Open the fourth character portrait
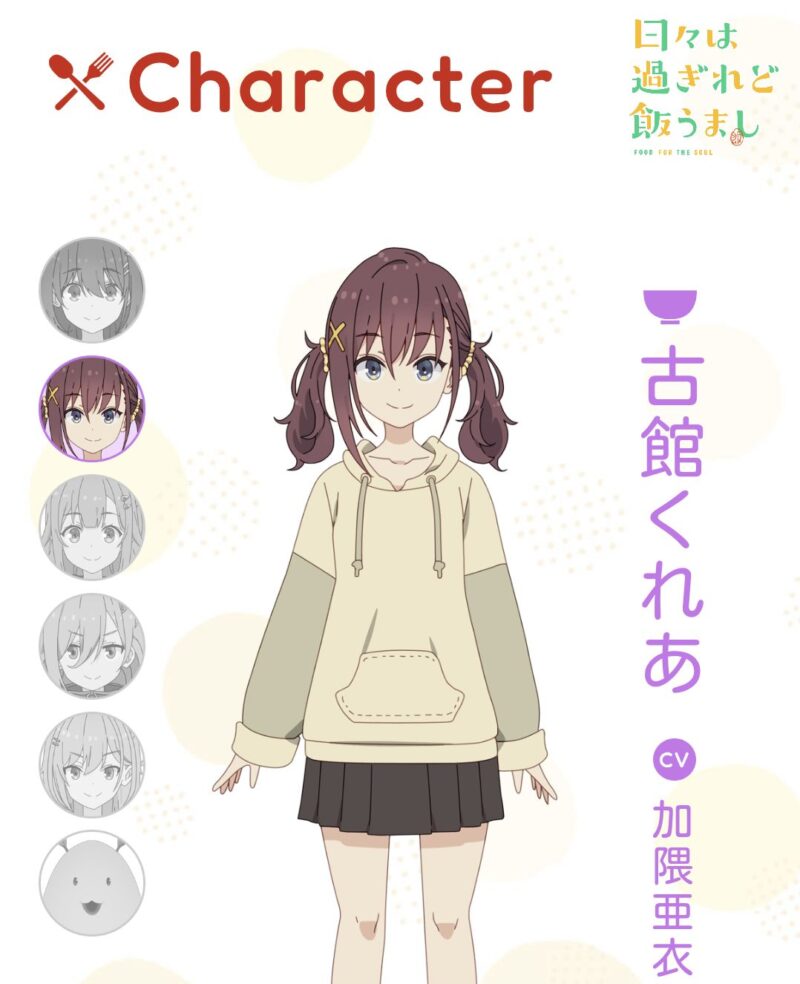The width and height of the screenshot is (800, 984). [92, 646]
